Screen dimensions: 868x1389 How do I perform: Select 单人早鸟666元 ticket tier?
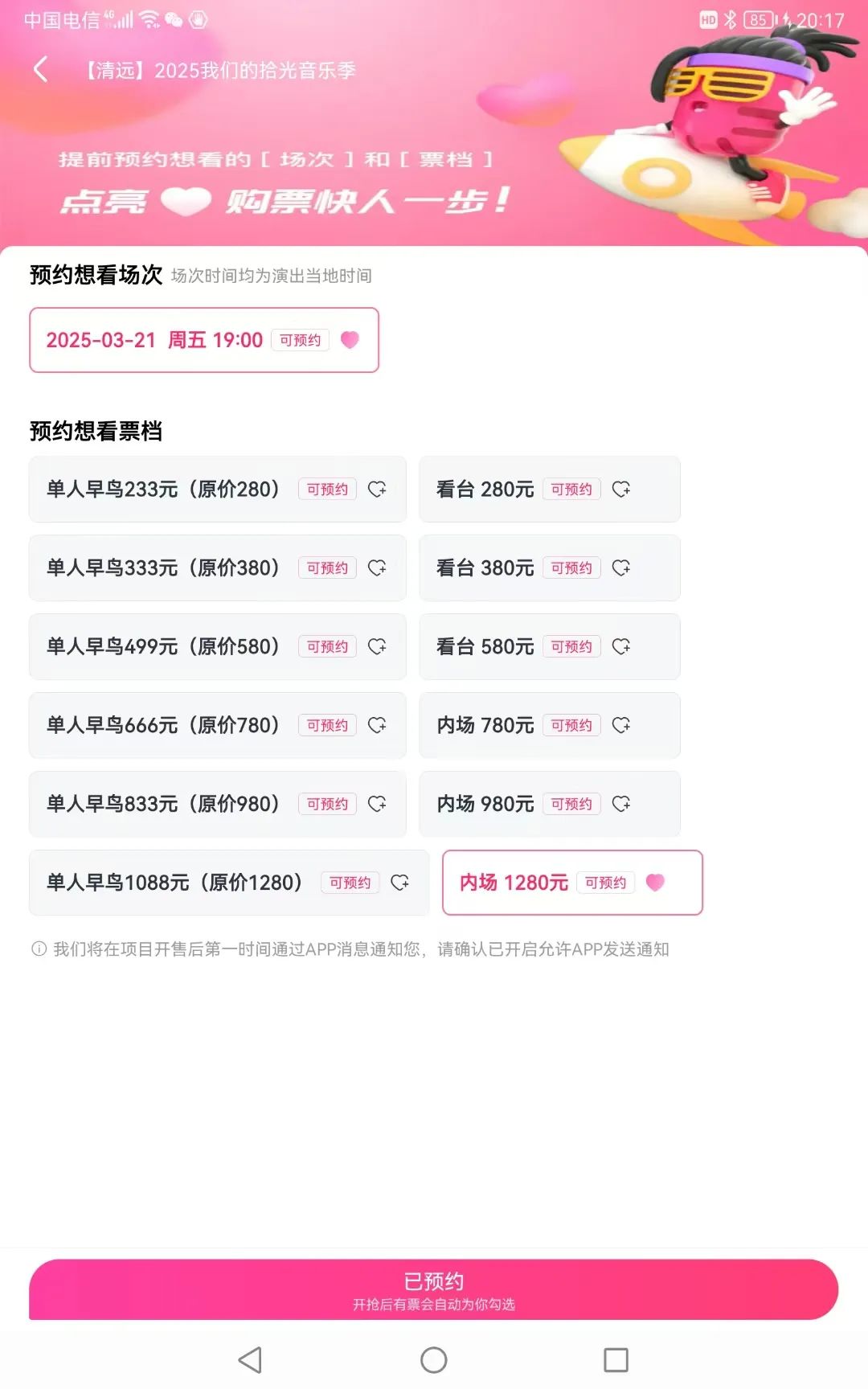[x=218, y=726]
